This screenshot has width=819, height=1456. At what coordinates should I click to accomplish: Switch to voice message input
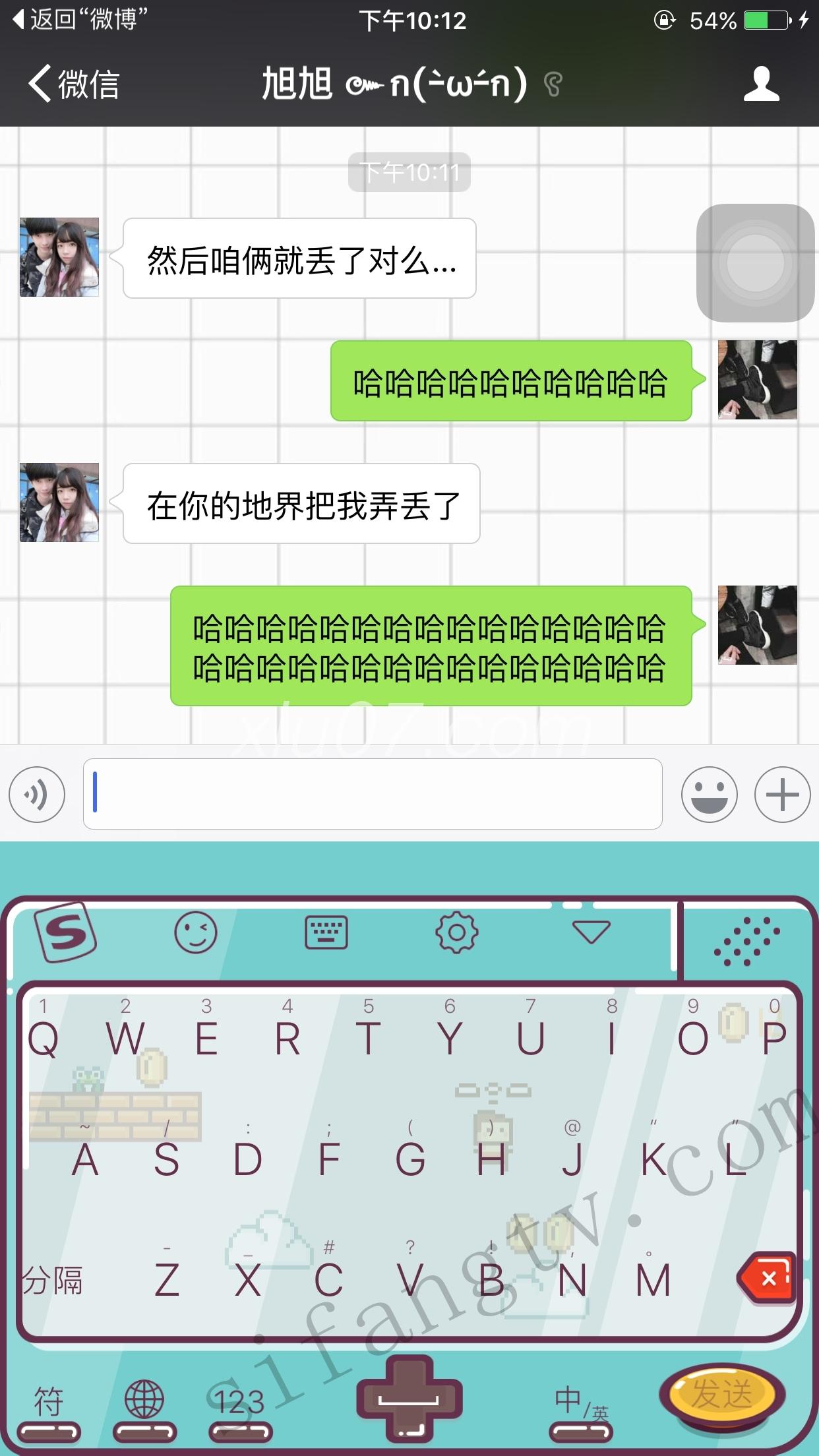tap(37, 794)
